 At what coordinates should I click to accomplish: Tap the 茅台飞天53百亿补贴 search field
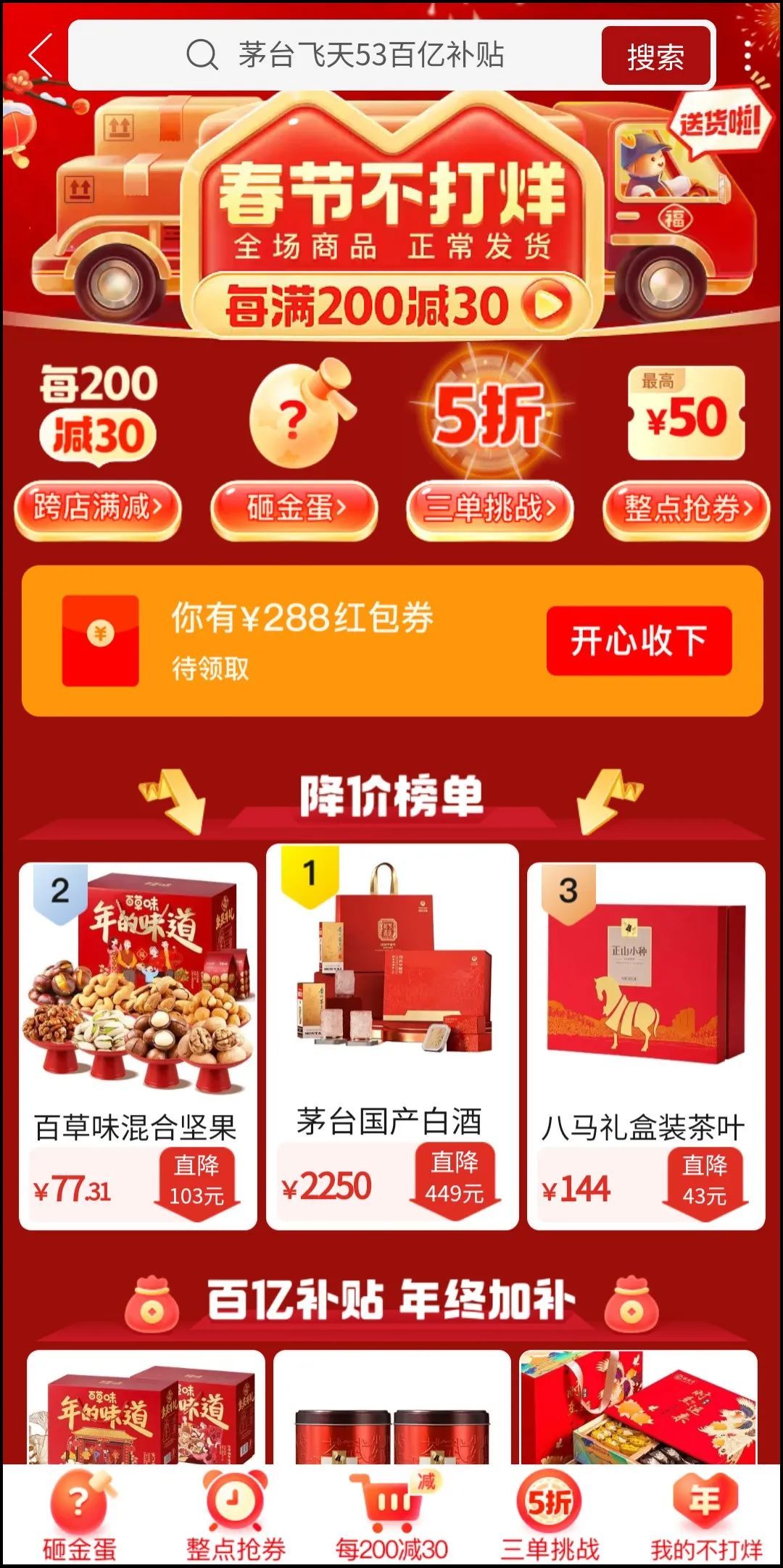pos(370,55)
